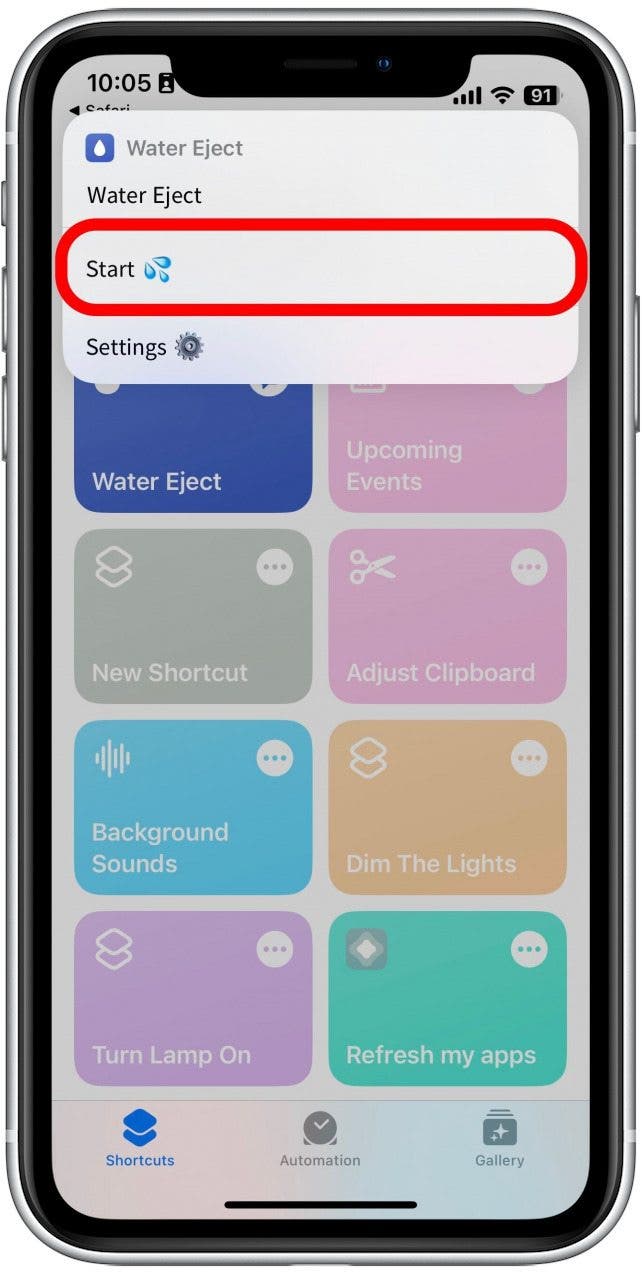Image resolution: width=642 pixels, height=1274 pixels.
Task: Run the Water Eject shortcut tile
Action: coord(193,447)
